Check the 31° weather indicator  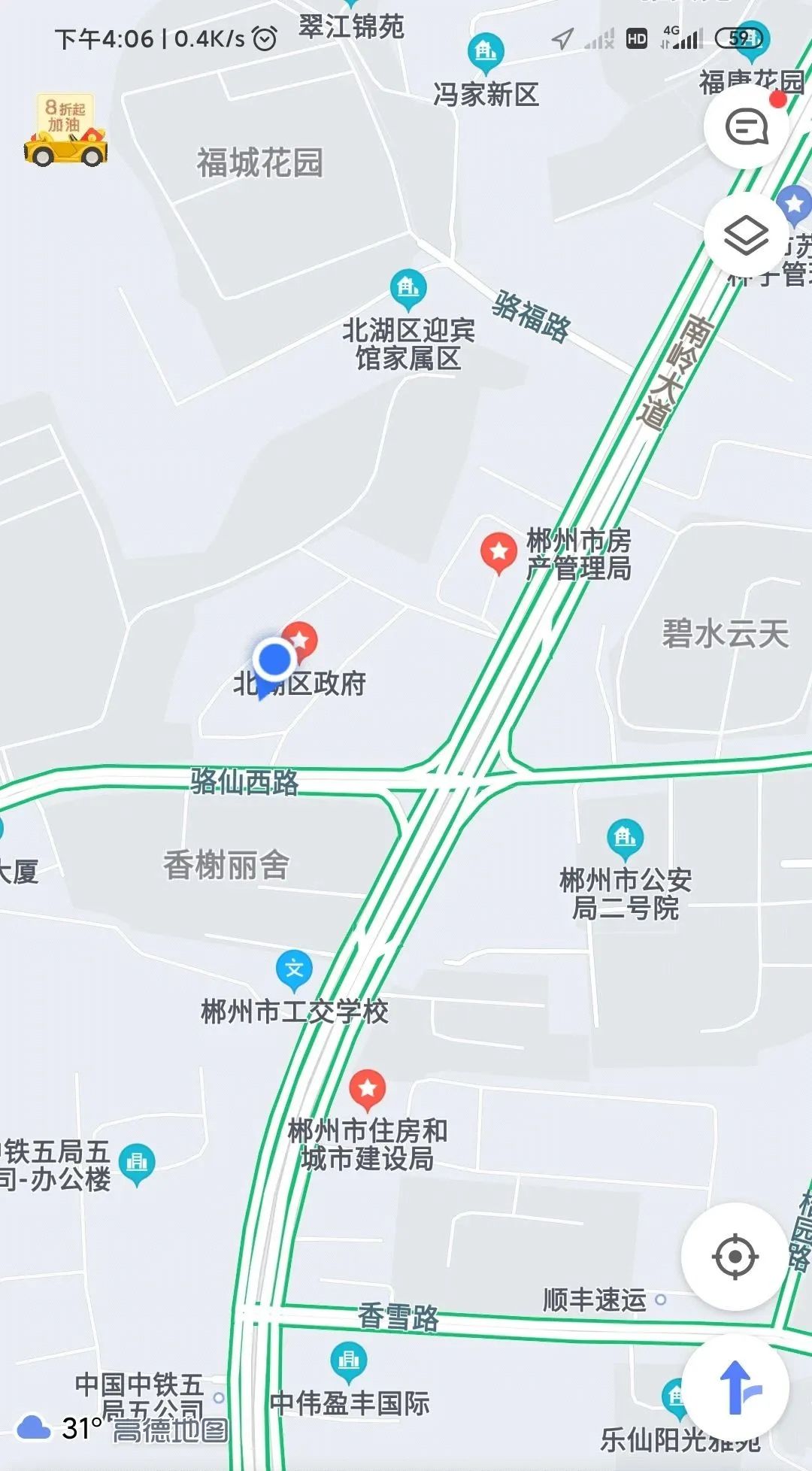[60, 1427]
